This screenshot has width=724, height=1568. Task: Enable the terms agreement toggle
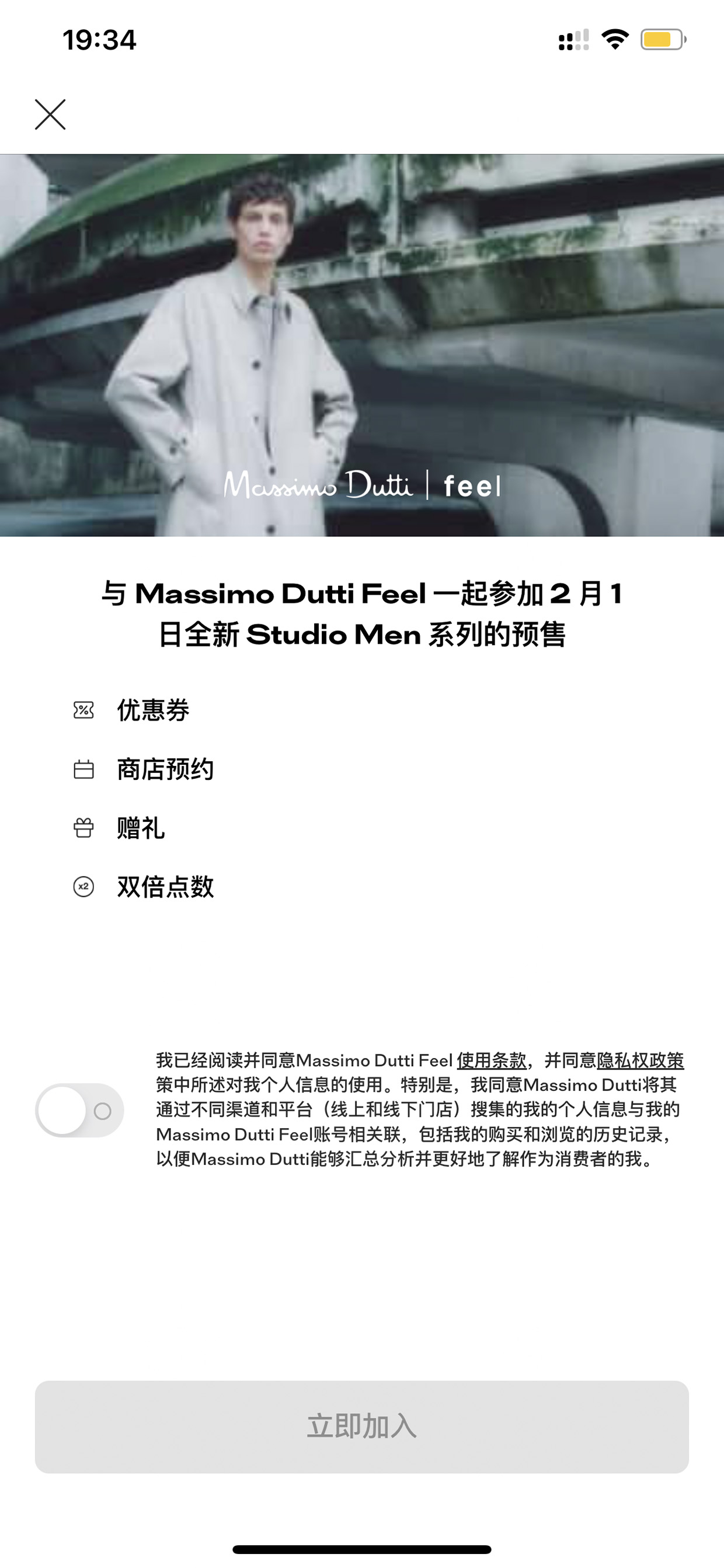[x=80, y=1110]
